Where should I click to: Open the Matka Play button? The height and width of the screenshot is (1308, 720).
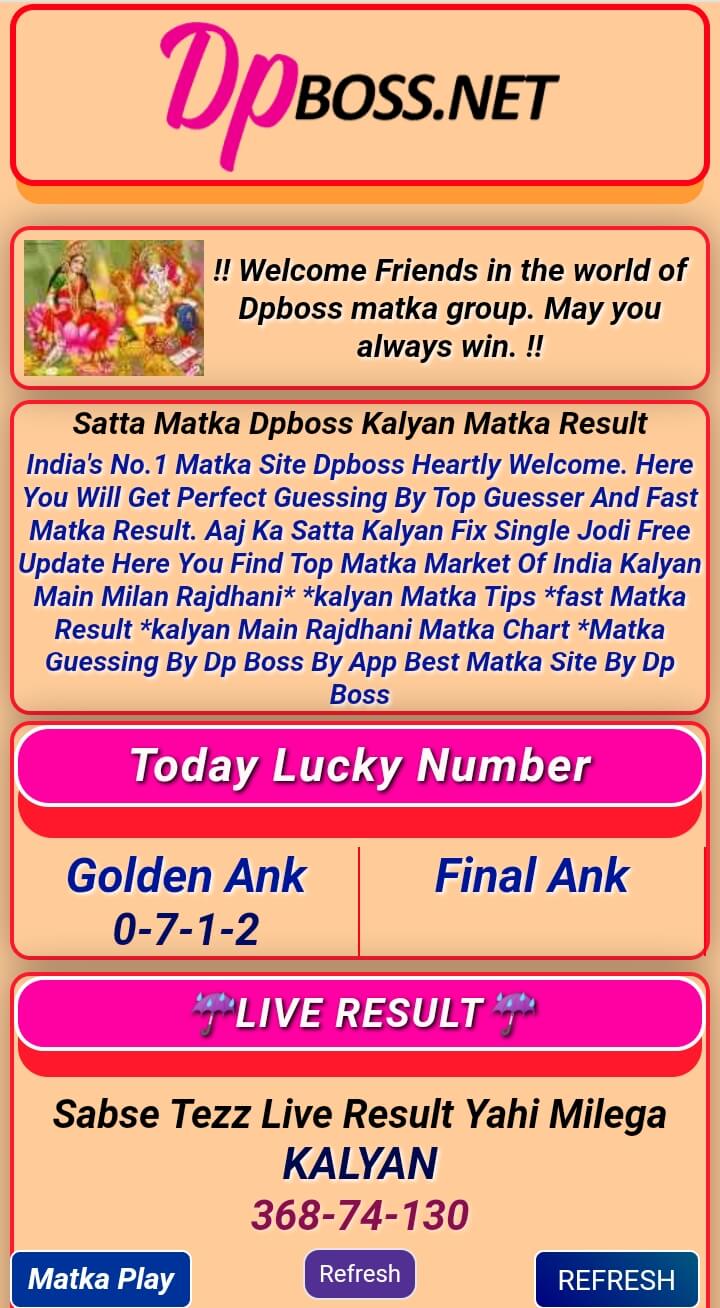[101, 1279]
